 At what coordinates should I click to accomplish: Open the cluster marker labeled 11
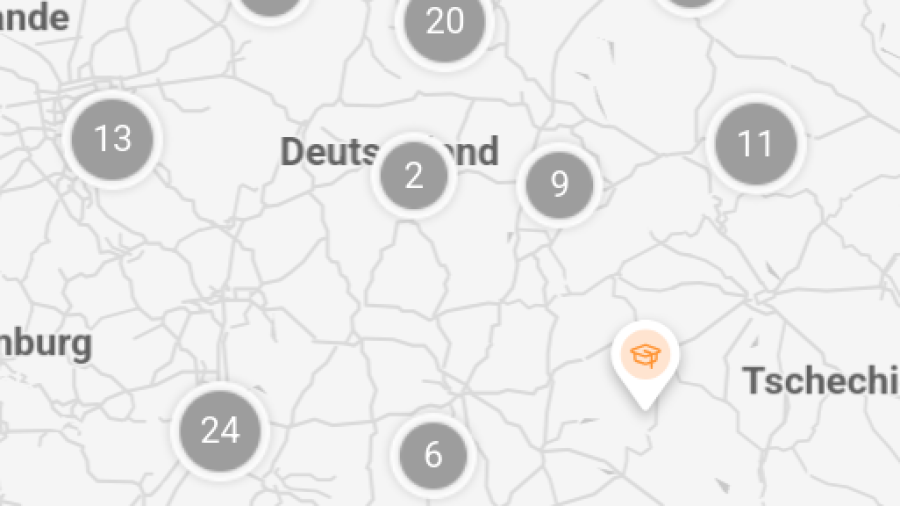tap(755, 144)
